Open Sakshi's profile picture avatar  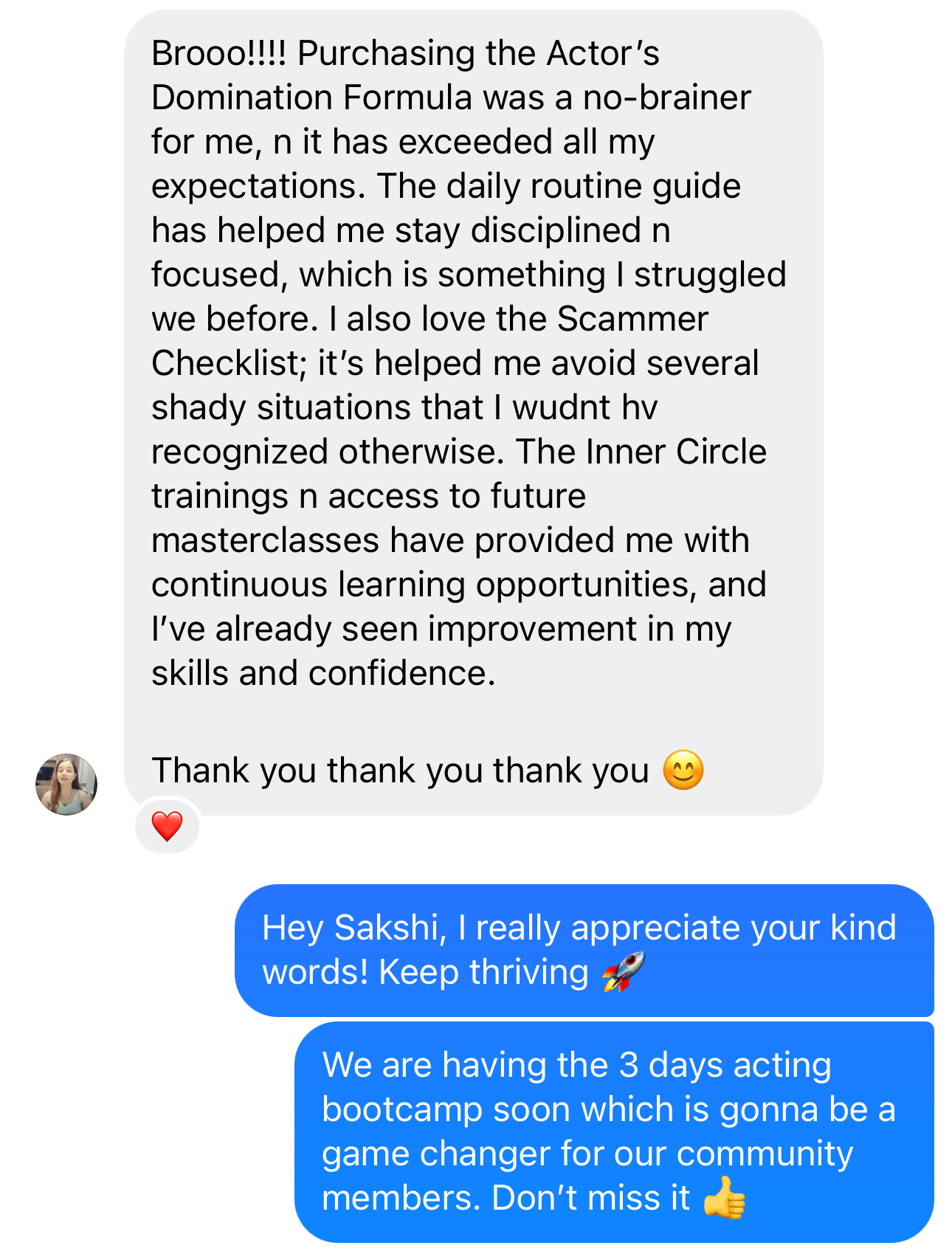point(66,785)
